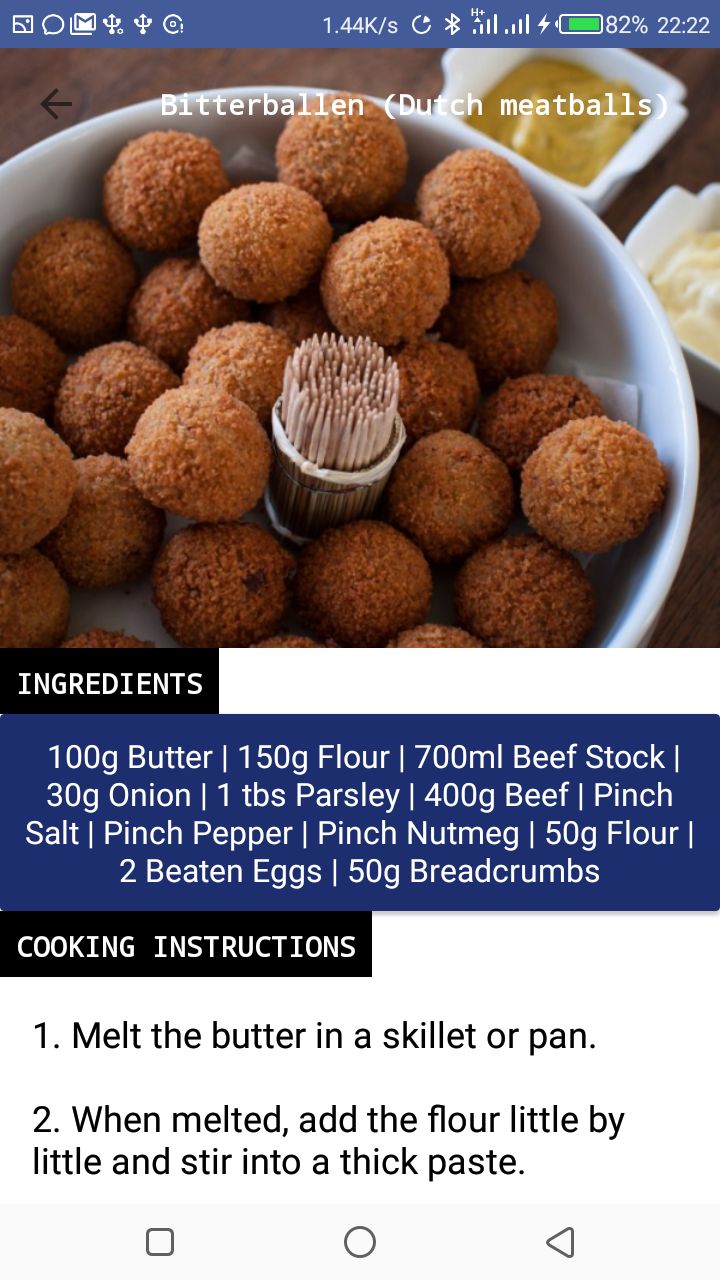Open the recent apps overview
This screenshot has width=720, height=1280.
(160, 1242)
